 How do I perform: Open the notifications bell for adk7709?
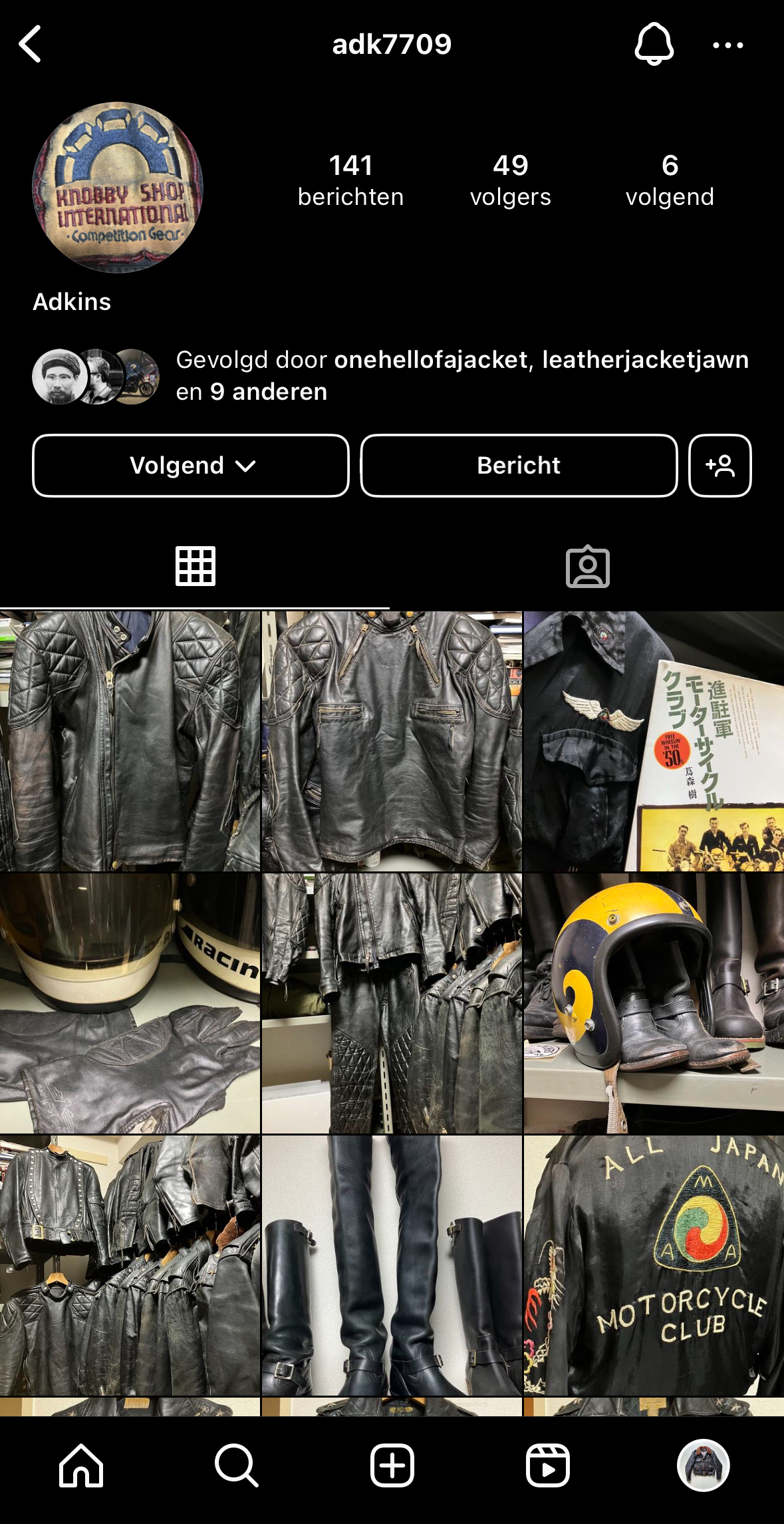click(654, 45)
